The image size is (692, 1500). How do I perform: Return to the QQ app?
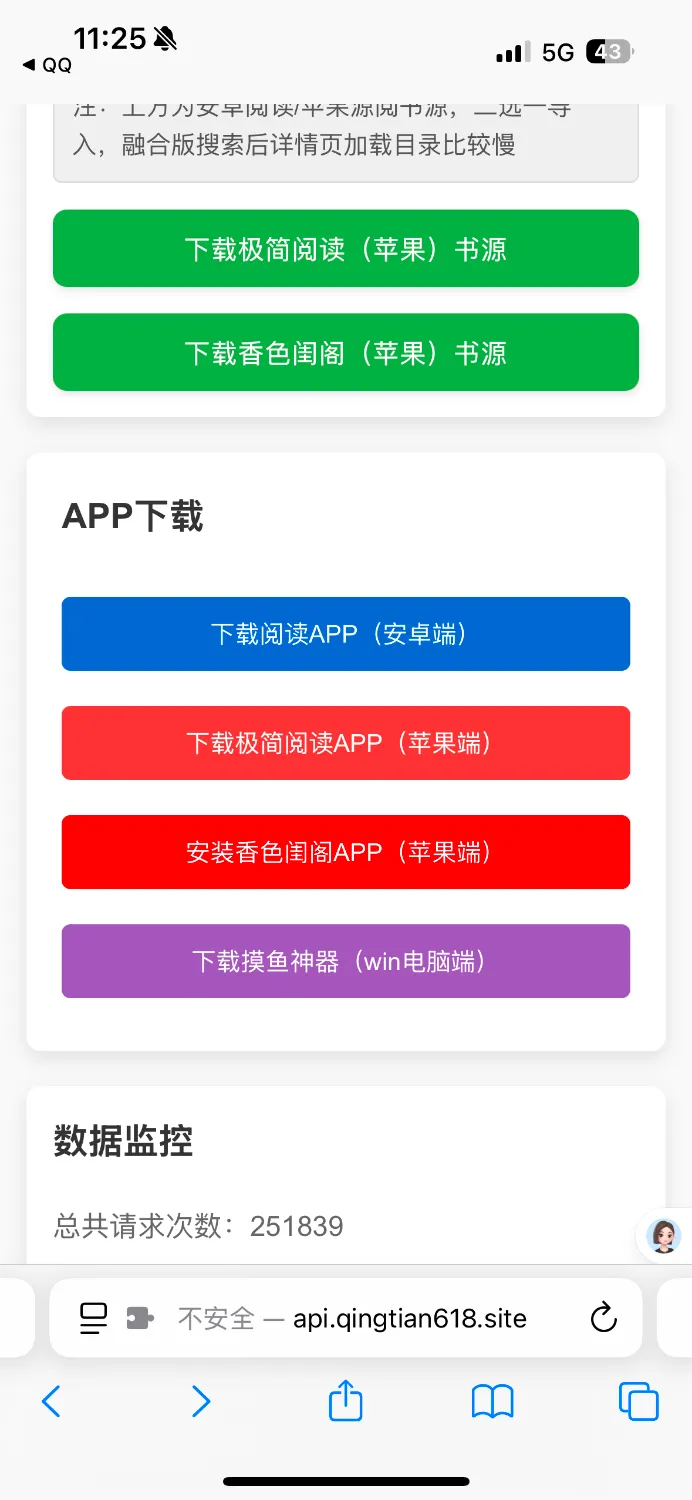coord(47,65)
